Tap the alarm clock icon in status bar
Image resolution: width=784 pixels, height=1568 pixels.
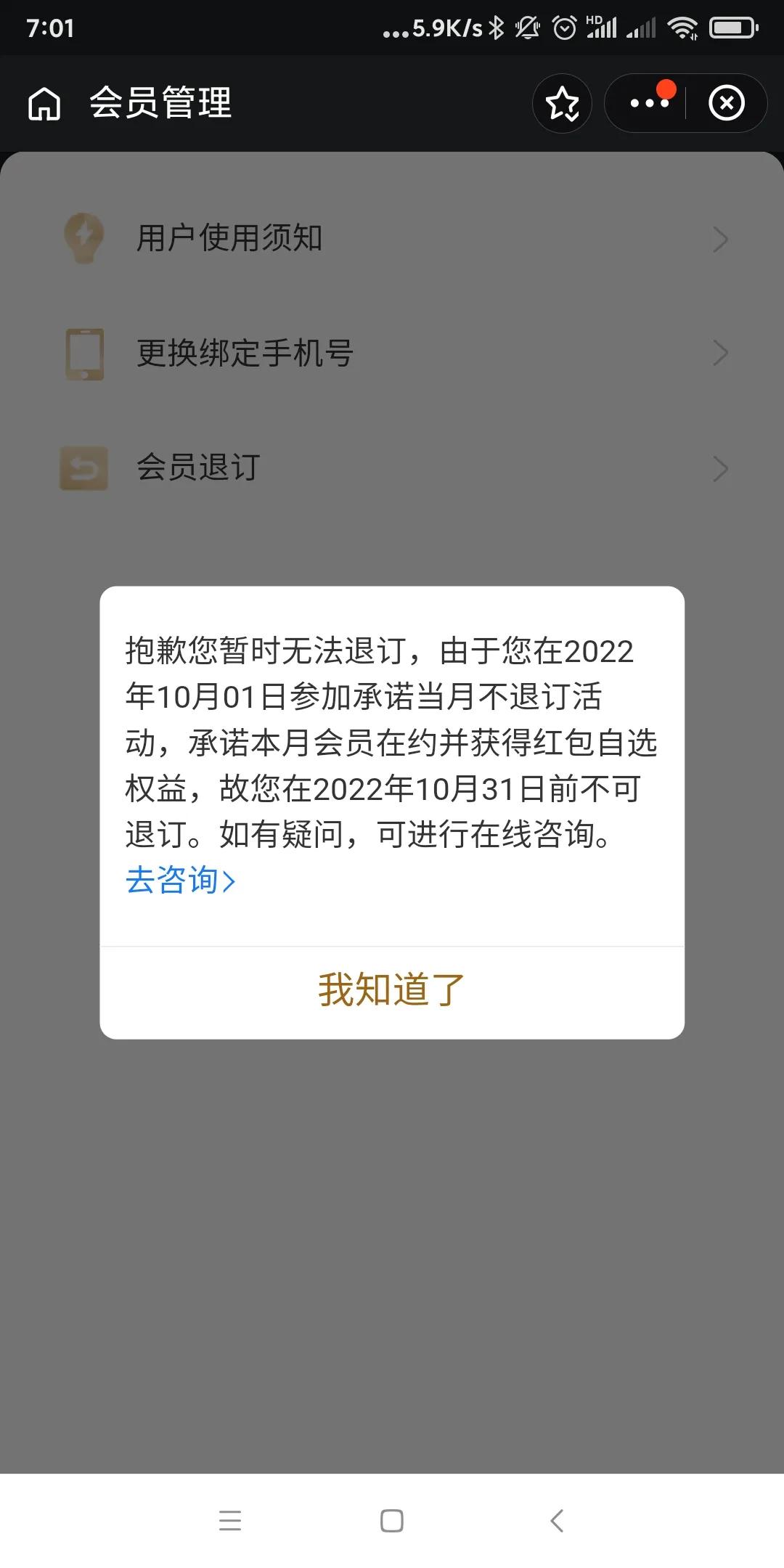(564, 28)
